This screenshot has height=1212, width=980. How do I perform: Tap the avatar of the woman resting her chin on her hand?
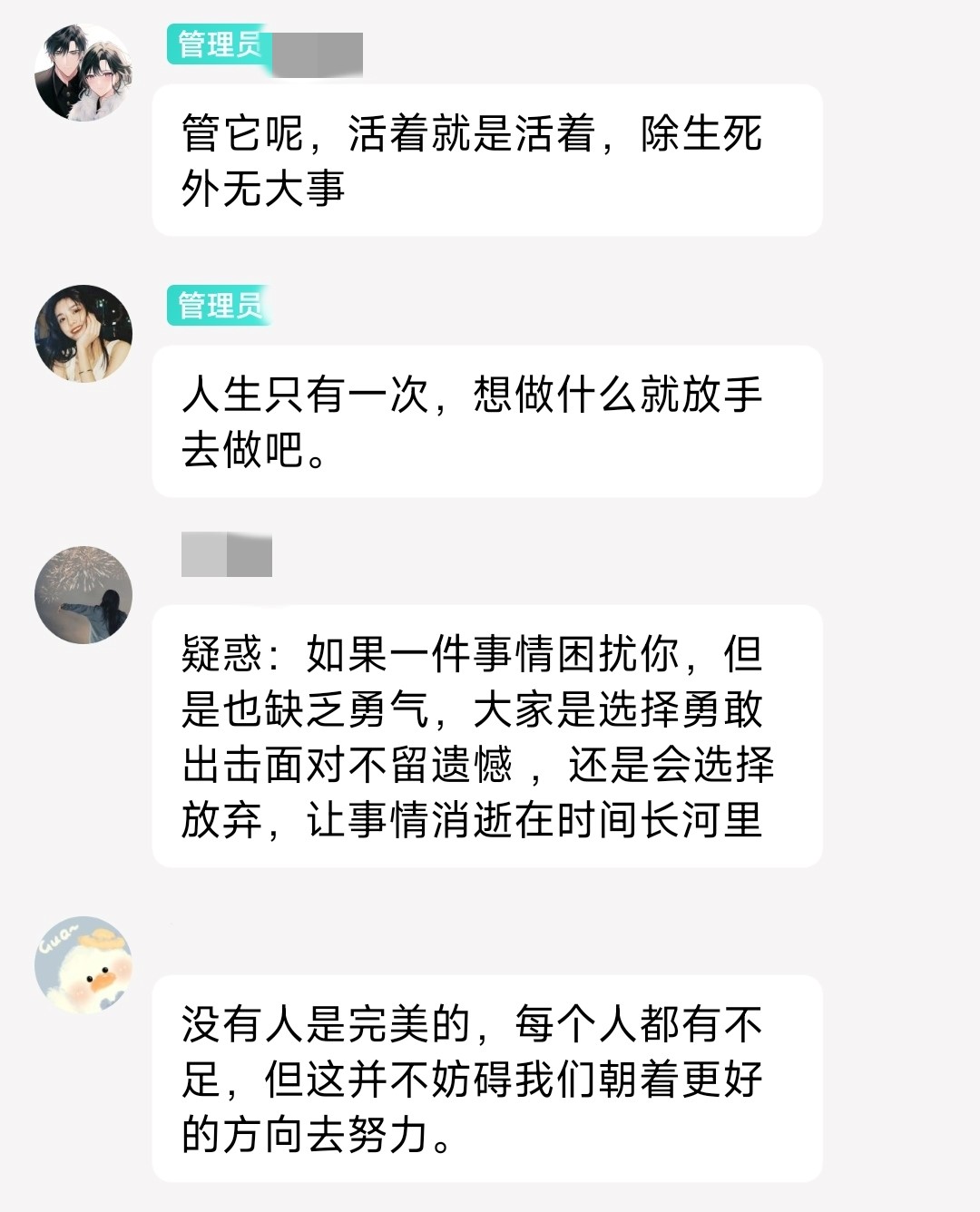(83, 334)
